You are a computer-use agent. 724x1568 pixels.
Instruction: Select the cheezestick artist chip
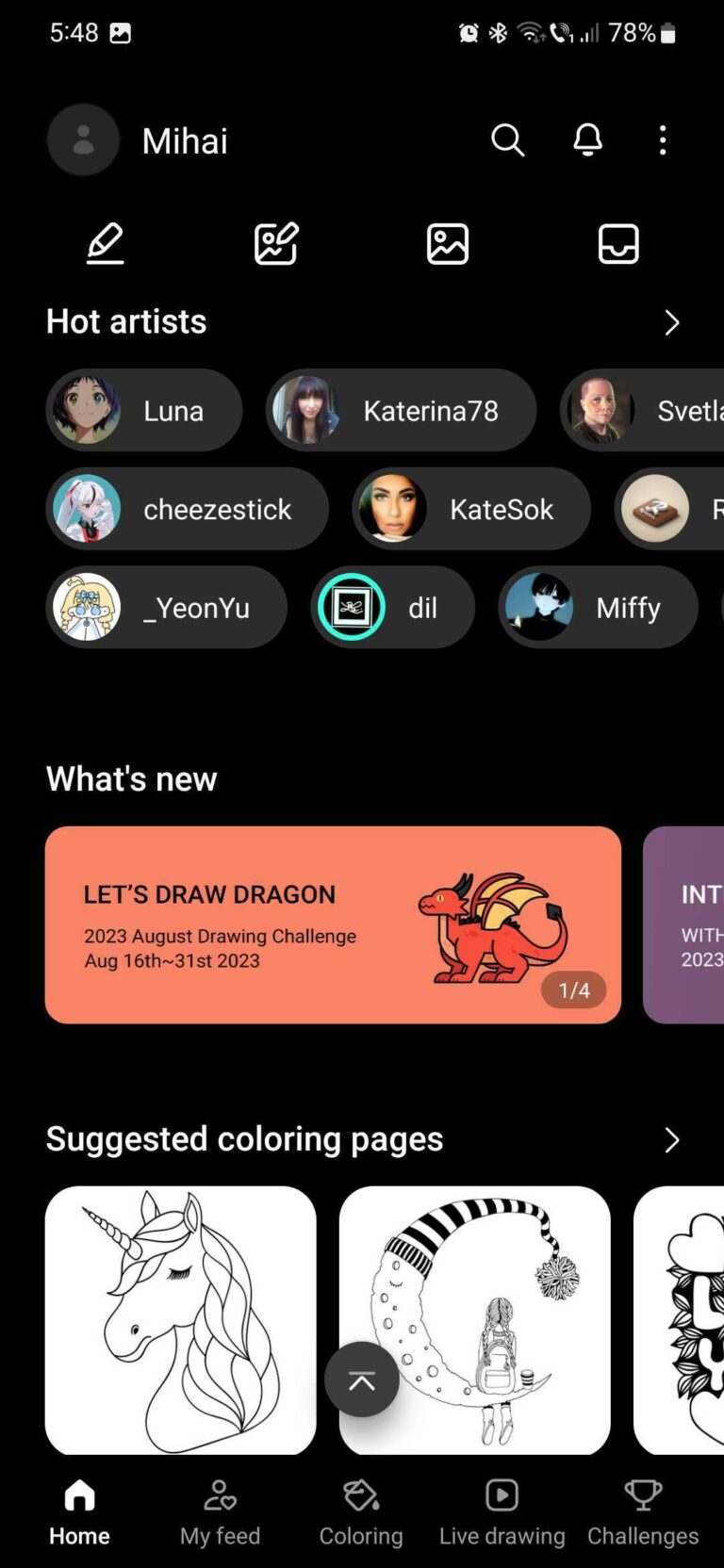188,509
